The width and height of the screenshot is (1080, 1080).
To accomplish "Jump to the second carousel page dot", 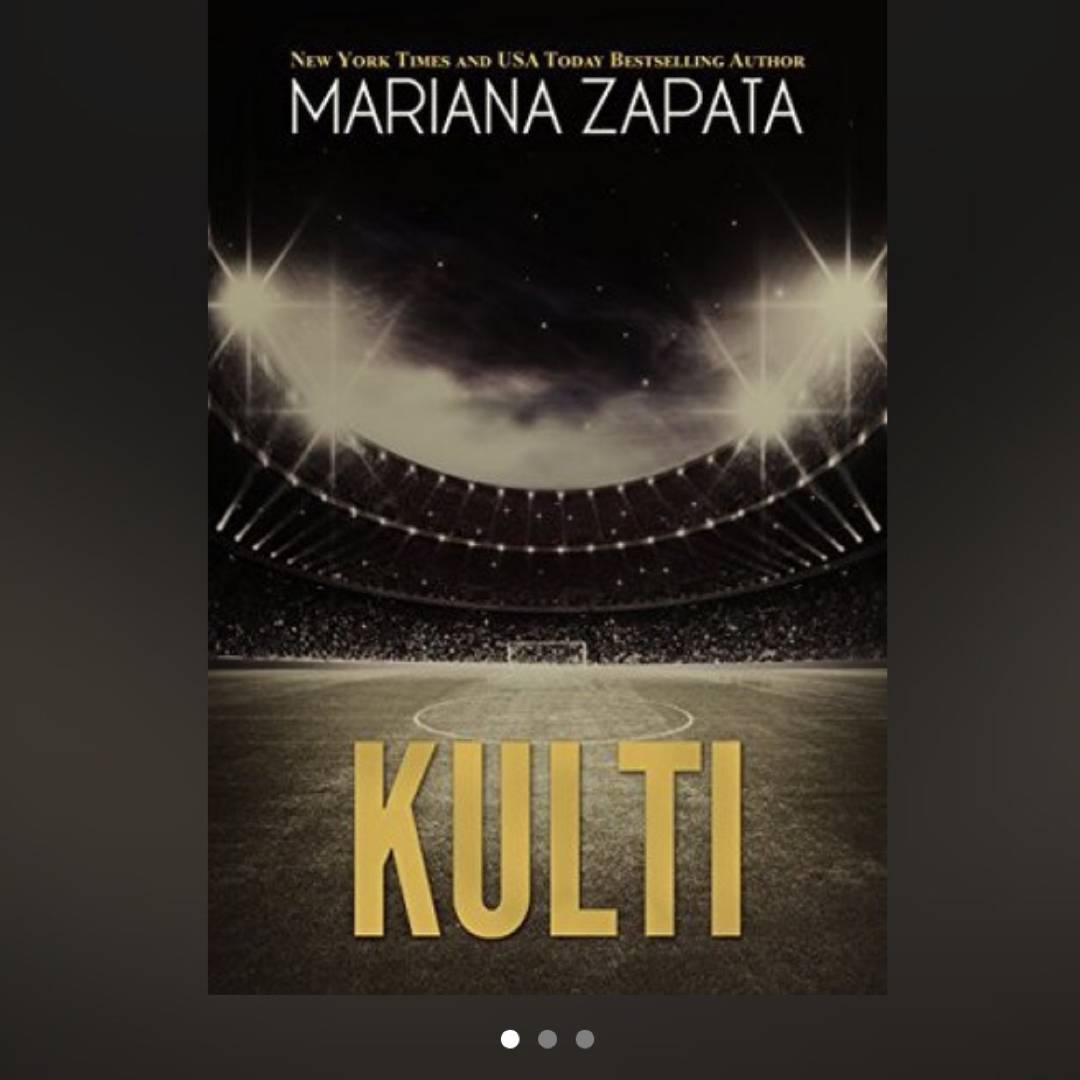I will tap(547, 1039).
